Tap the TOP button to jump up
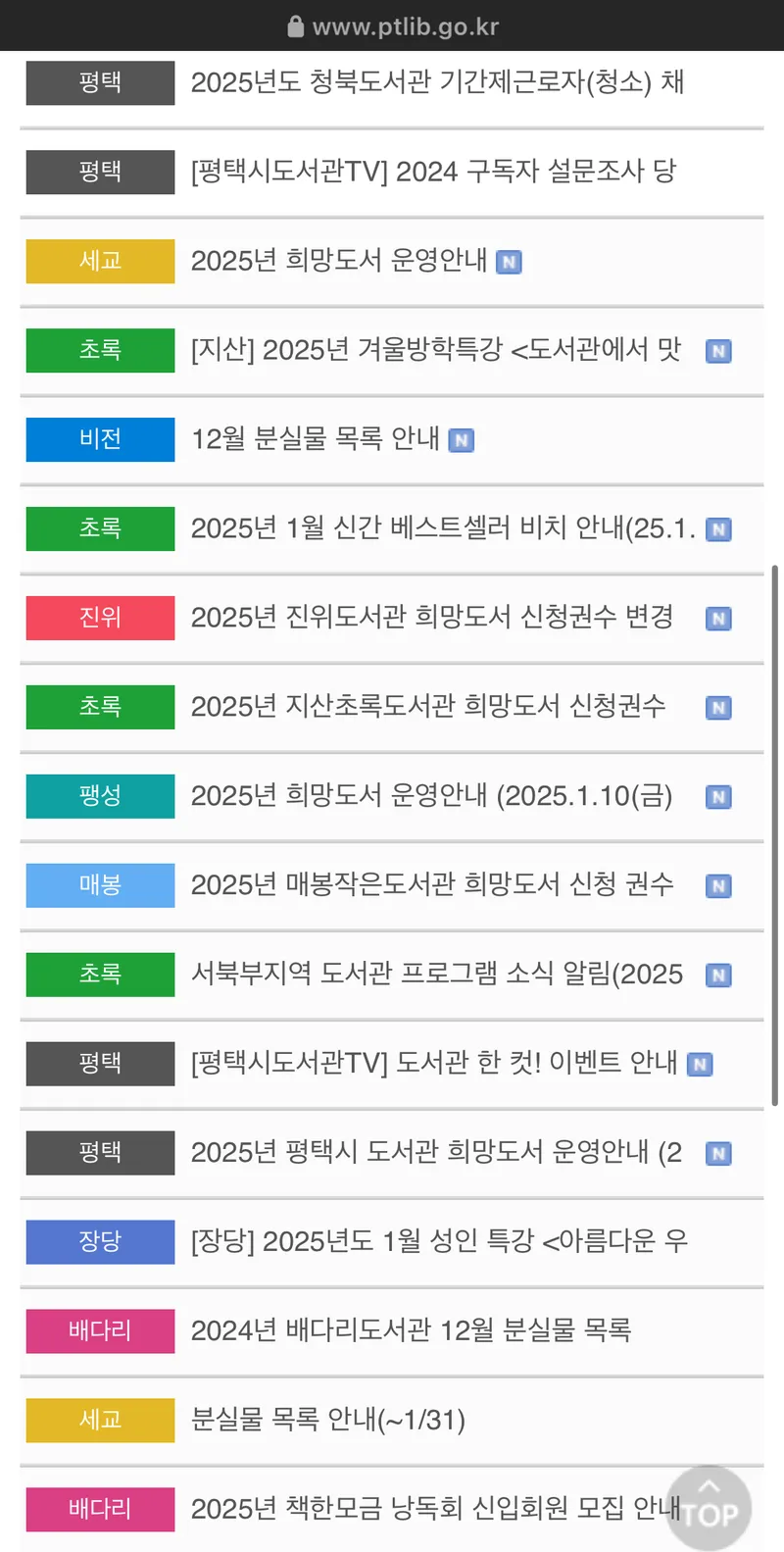 710,1508
